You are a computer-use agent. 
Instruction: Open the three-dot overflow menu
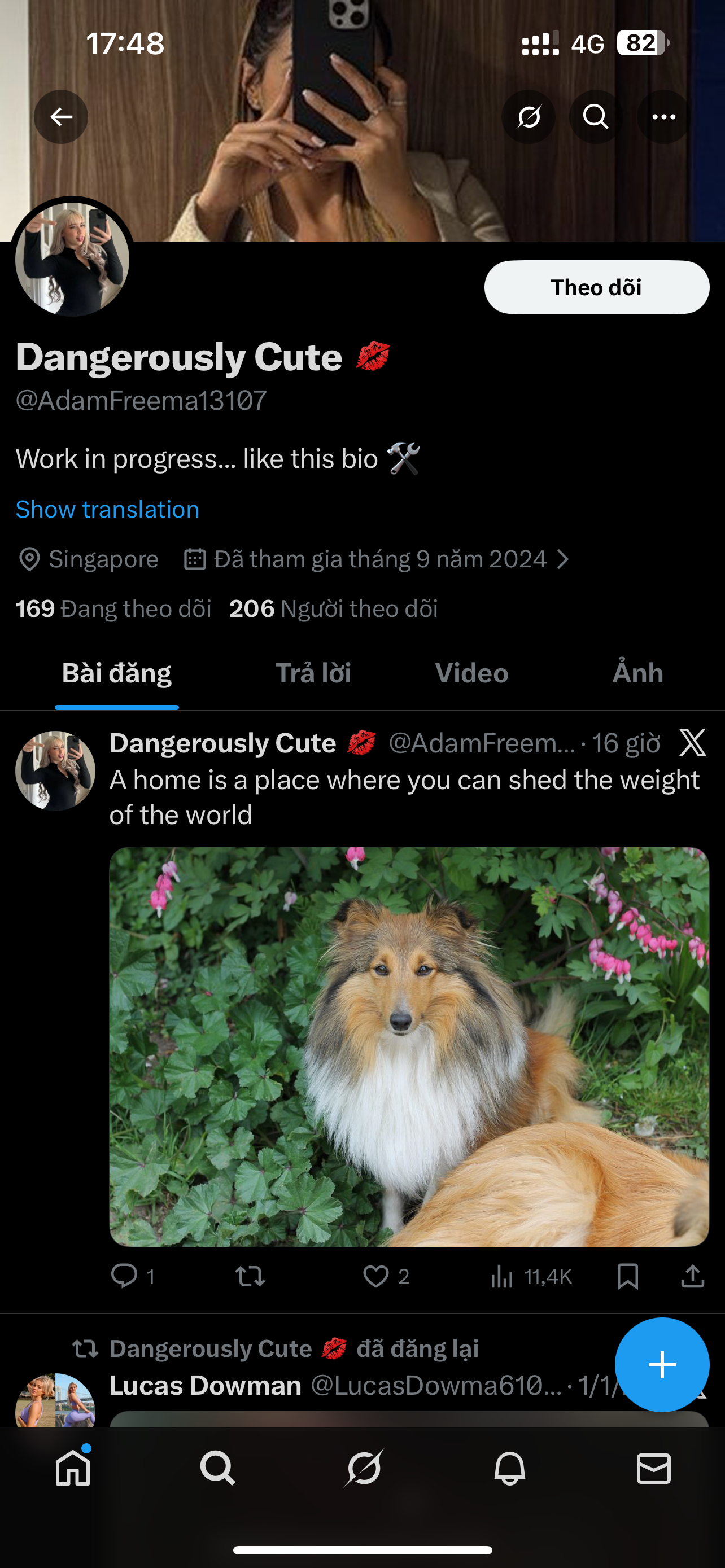(x=663, y=116)
